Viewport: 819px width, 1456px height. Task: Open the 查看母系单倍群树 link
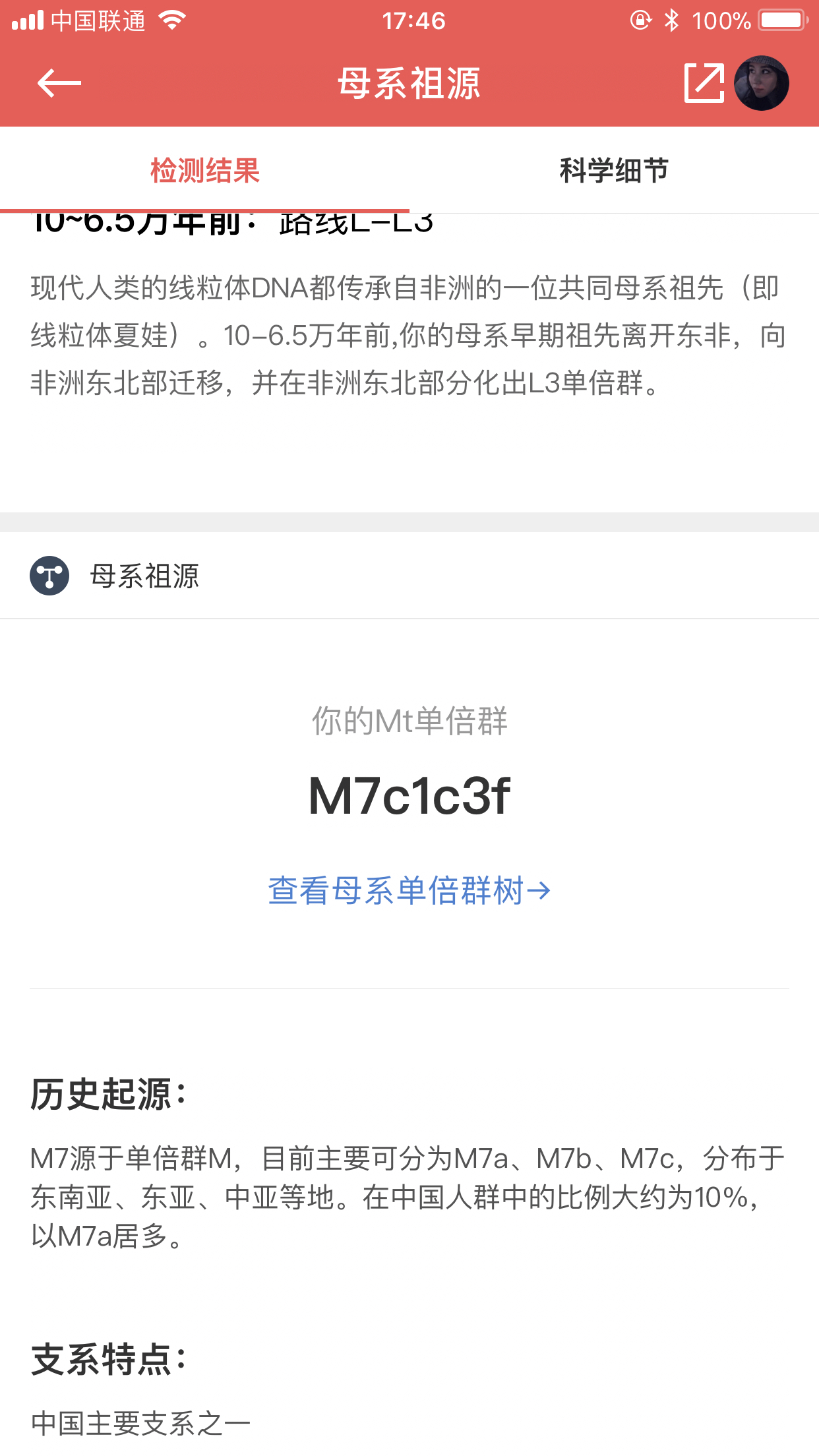409,891
